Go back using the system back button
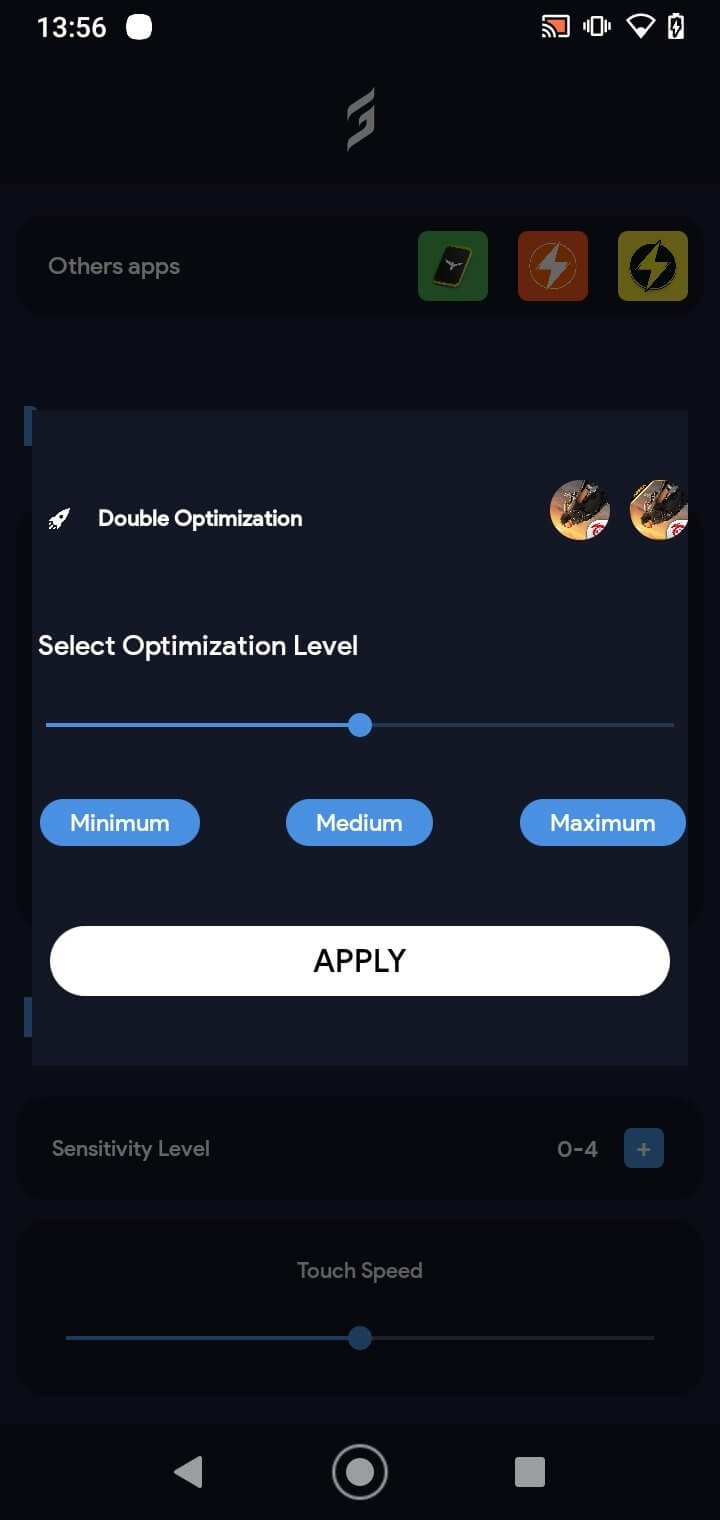The width and height of the screenshot is (720, 1520). (188, 1472)
